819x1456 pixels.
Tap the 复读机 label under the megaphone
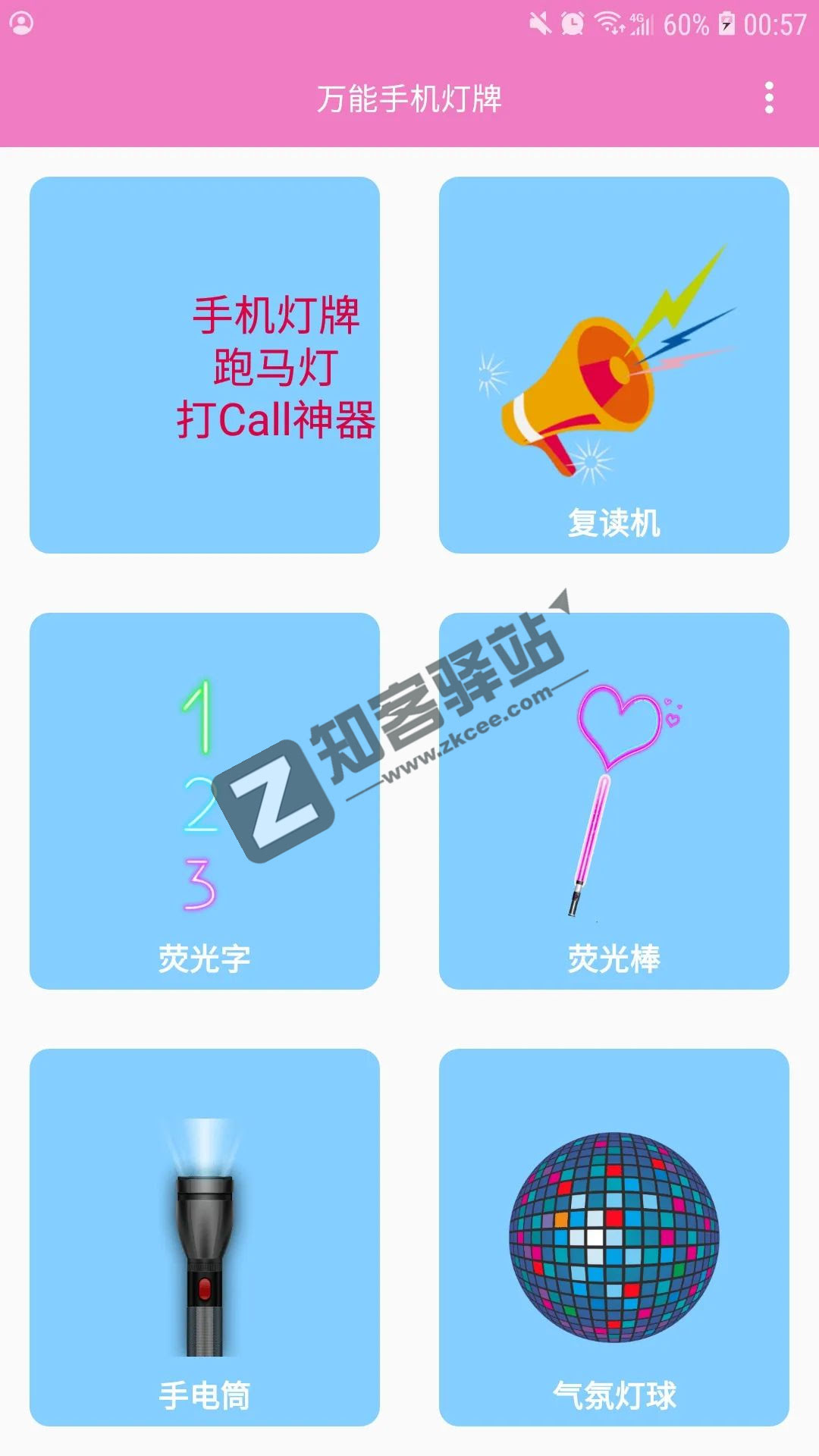614,521
